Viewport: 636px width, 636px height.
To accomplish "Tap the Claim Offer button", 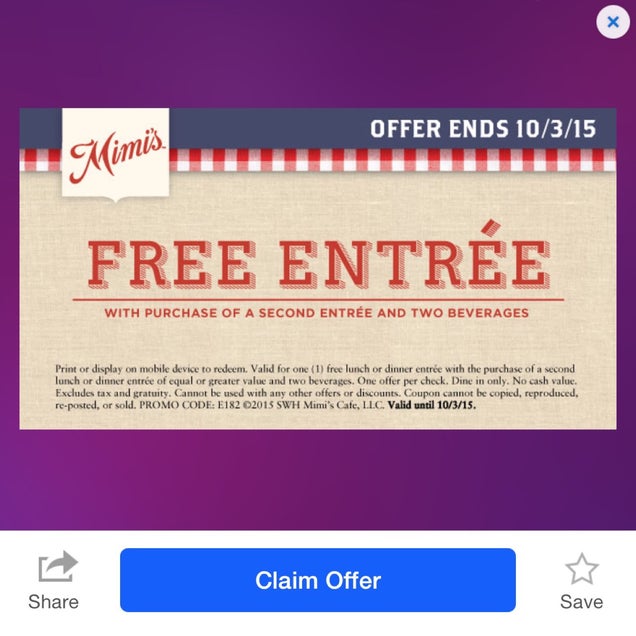I will pyautogui.click(x=318, y=580).
